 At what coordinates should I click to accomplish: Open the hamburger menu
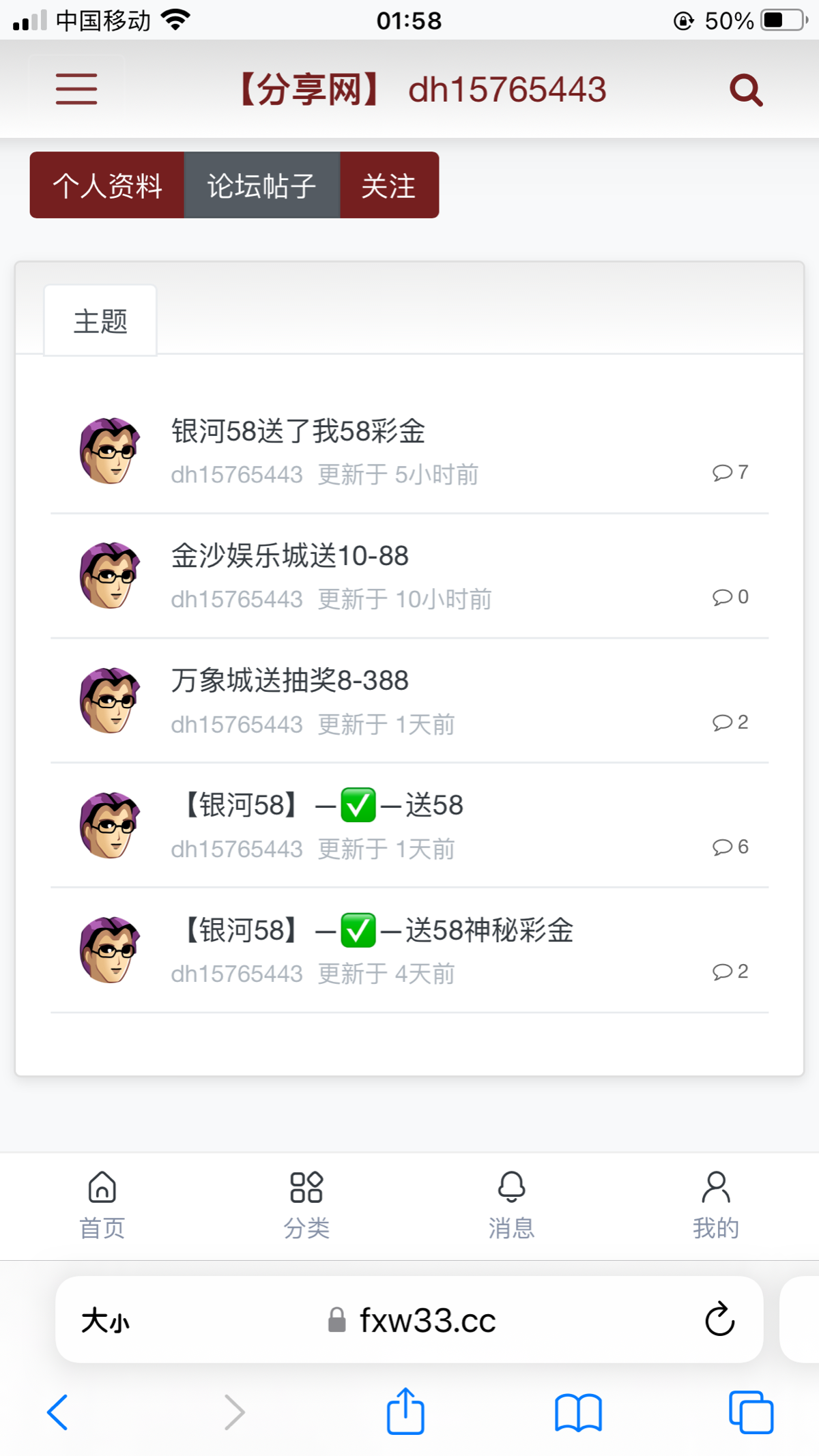[76, 89]
